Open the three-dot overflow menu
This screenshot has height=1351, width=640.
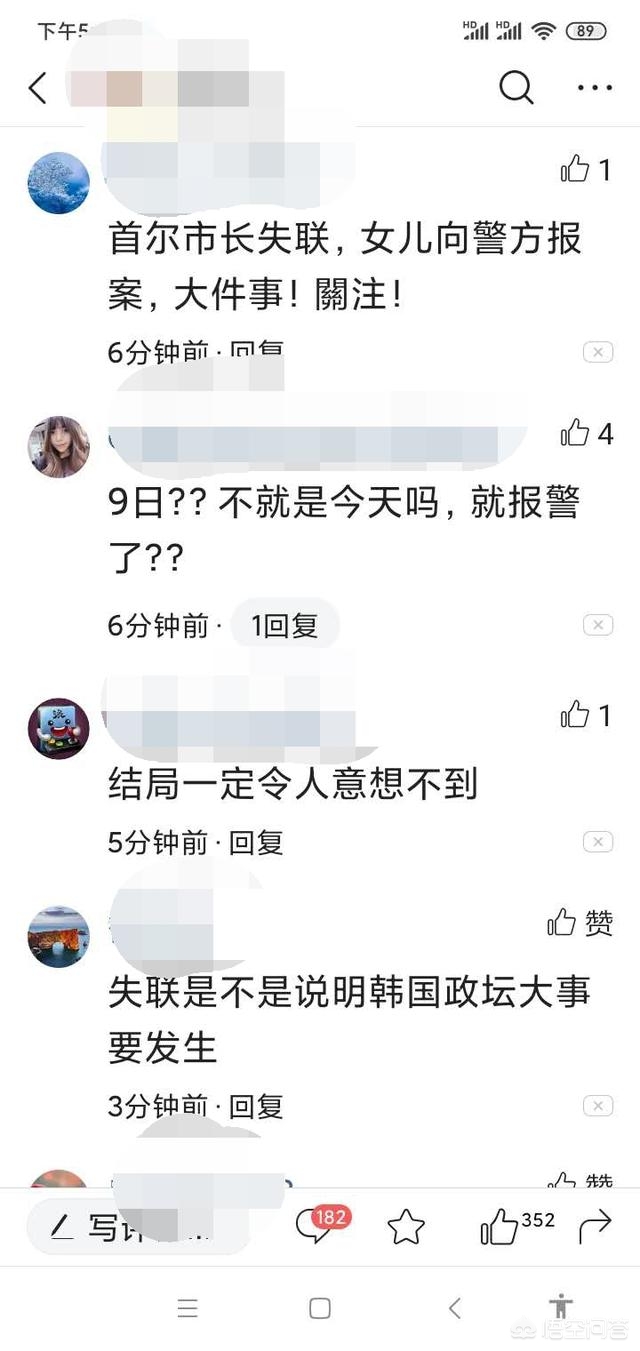coord(595,88)
